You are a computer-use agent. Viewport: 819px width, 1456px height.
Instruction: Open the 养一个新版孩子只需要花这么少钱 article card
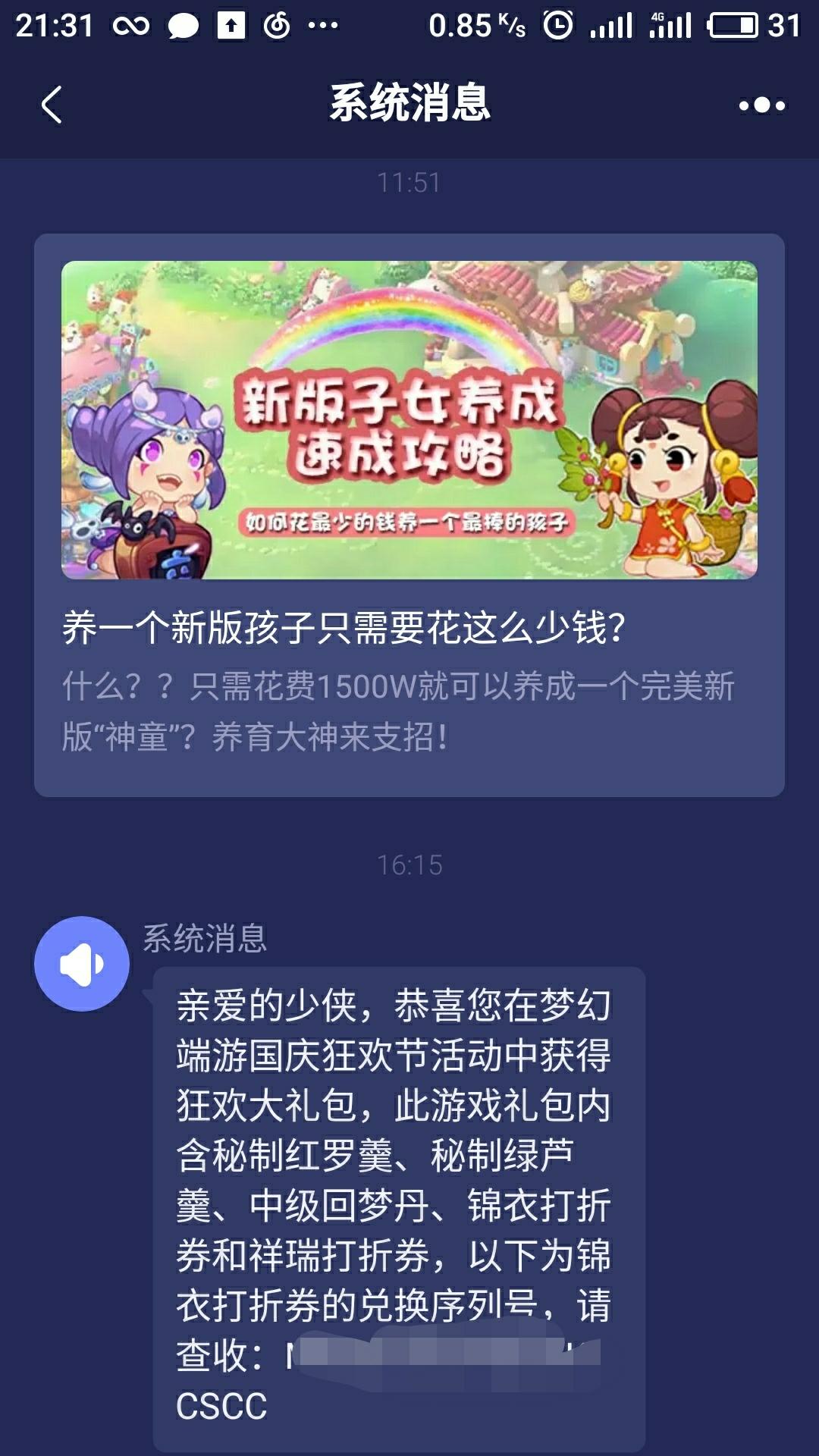409,516
